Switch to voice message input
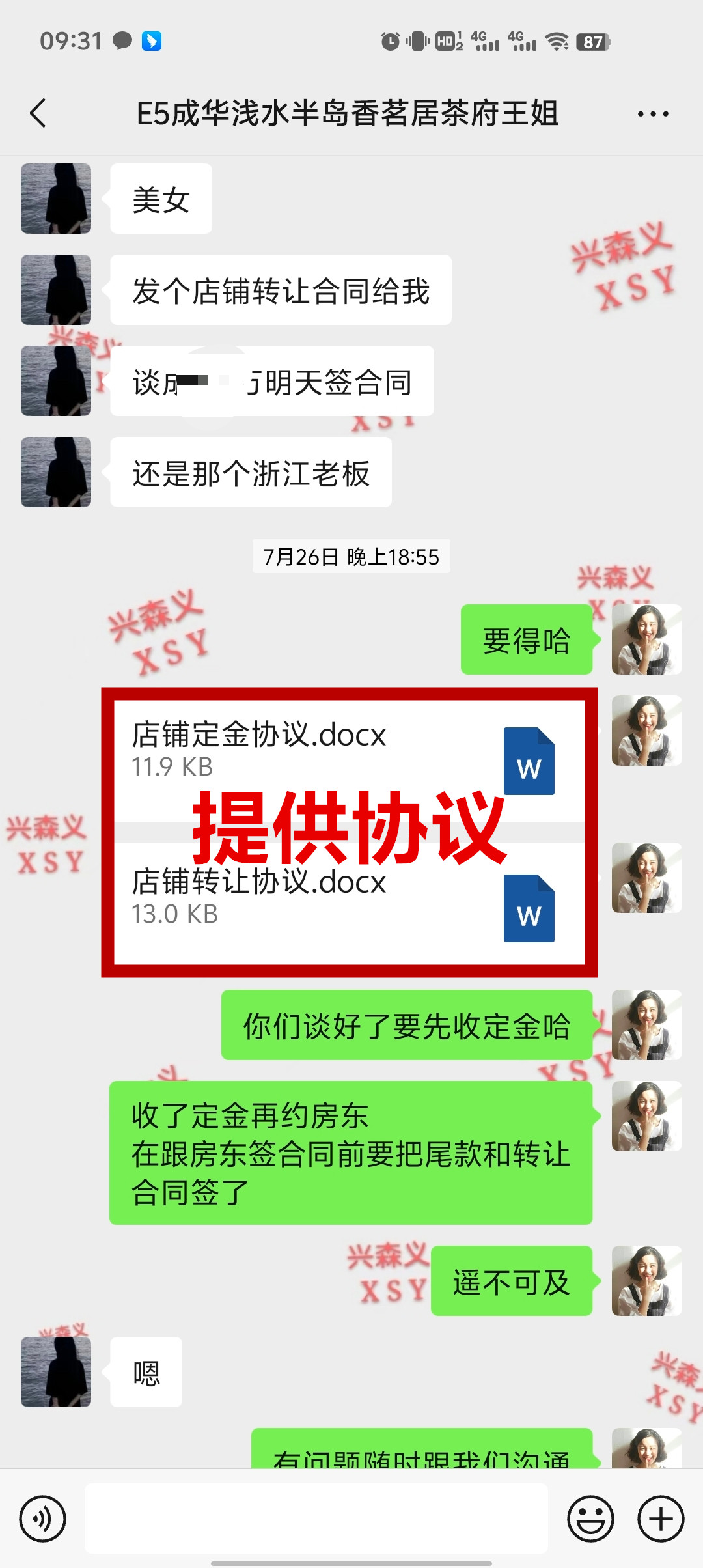Image resolution: width=703 pixels, height=1568 pixels. 43,1519
